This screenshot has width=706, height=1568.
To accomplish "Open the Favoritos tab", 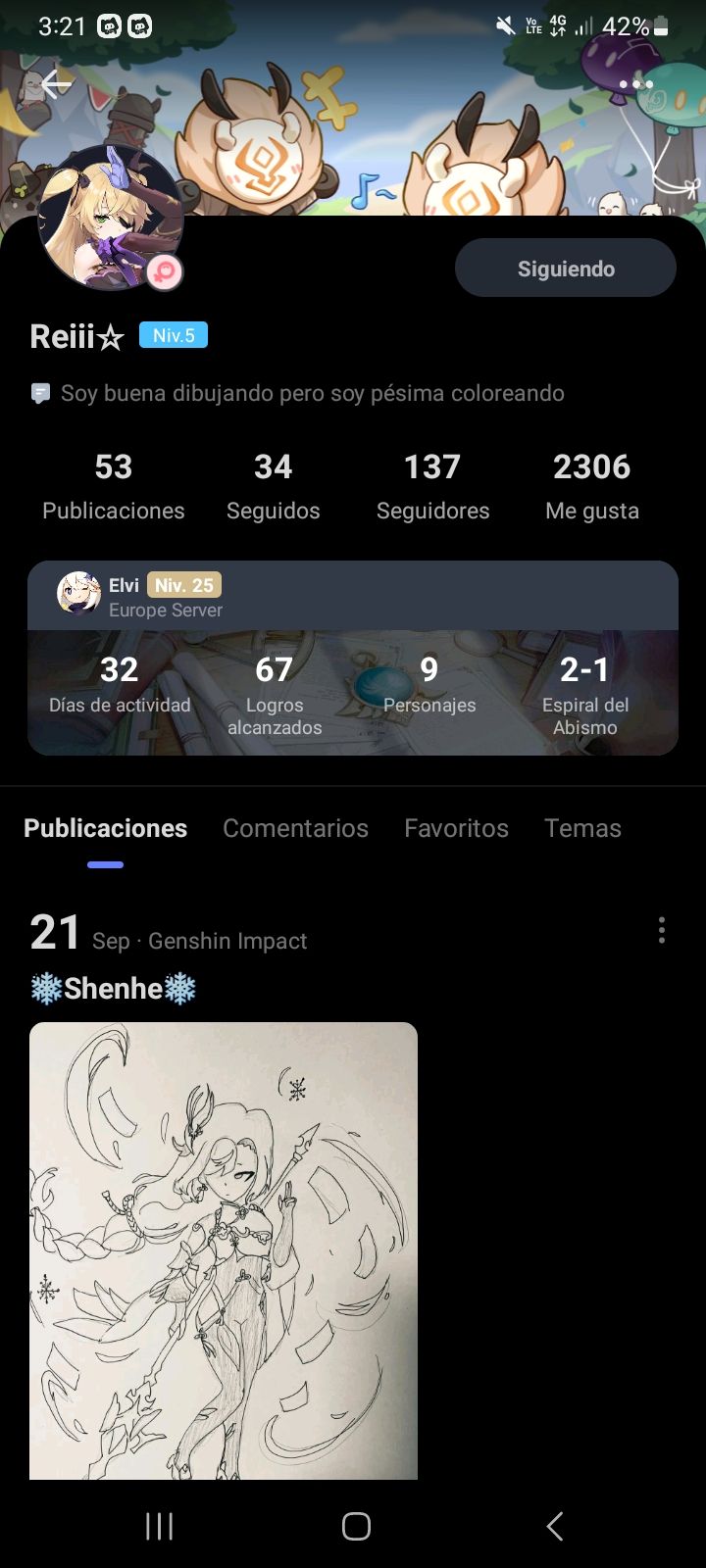I will point(456,828).
